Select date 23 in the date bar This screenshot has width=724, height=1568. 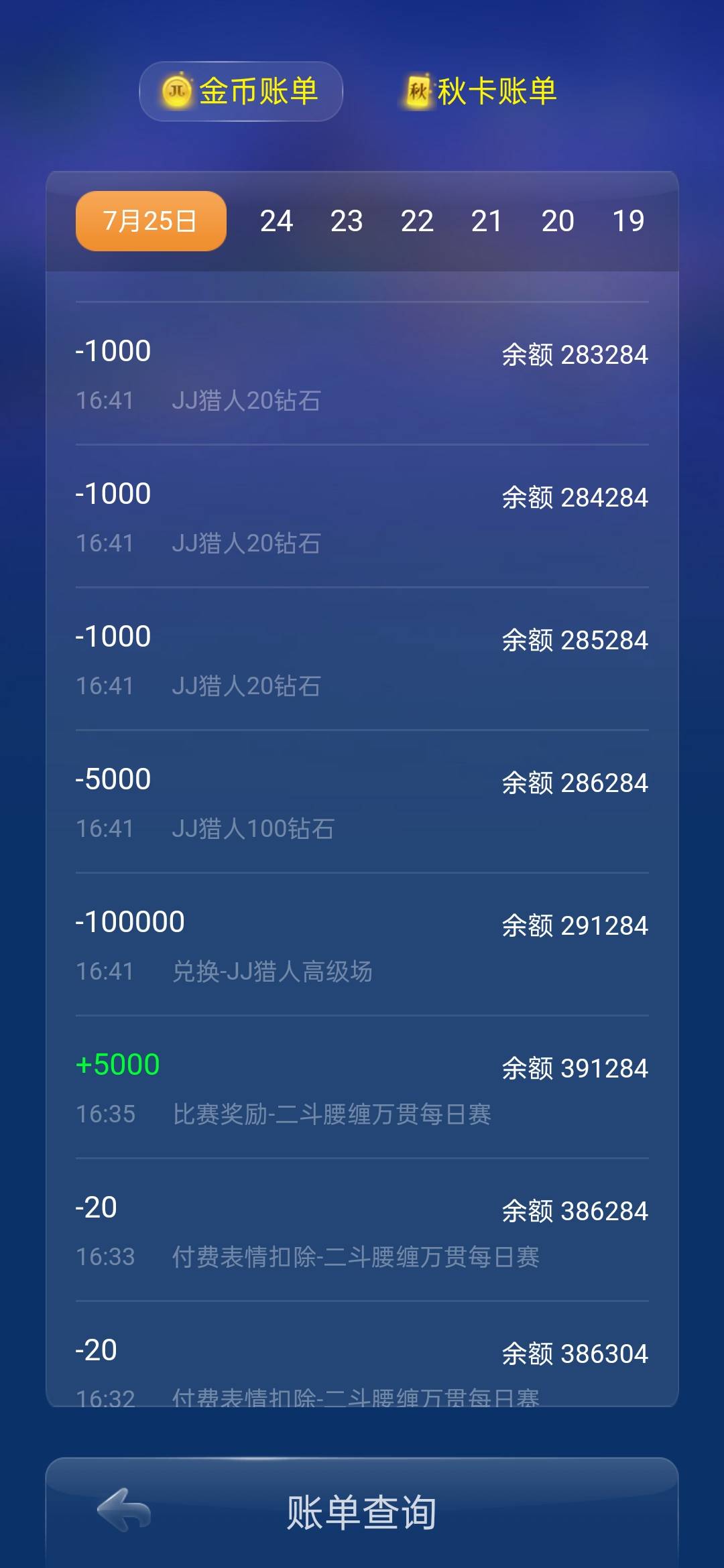point(347,220)
